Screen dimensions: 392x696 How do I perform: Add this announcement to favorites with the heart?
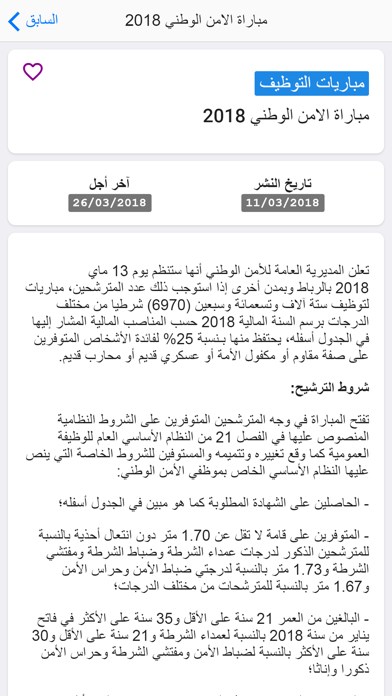coord(33,71)
